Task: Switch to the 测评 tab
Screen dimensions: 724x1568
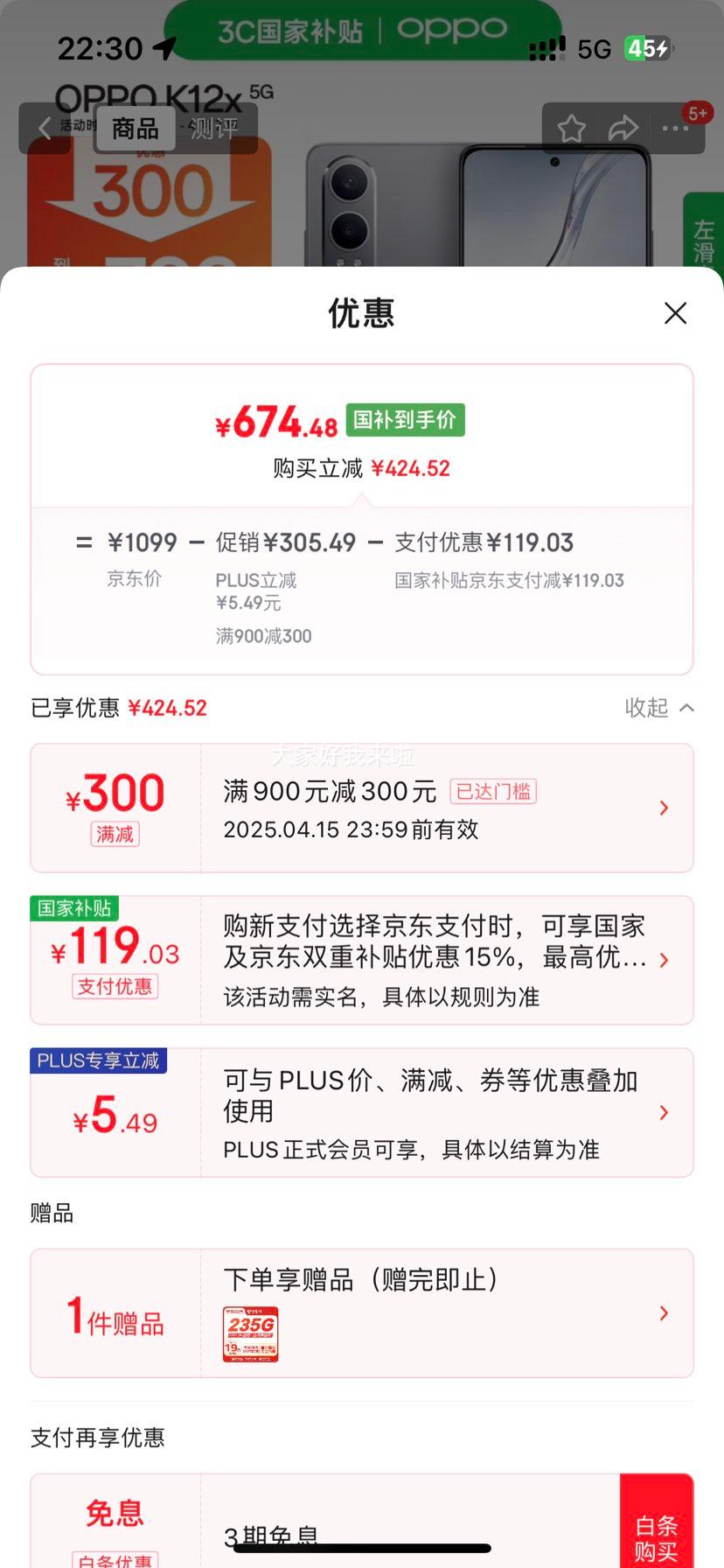Action: 212,129
